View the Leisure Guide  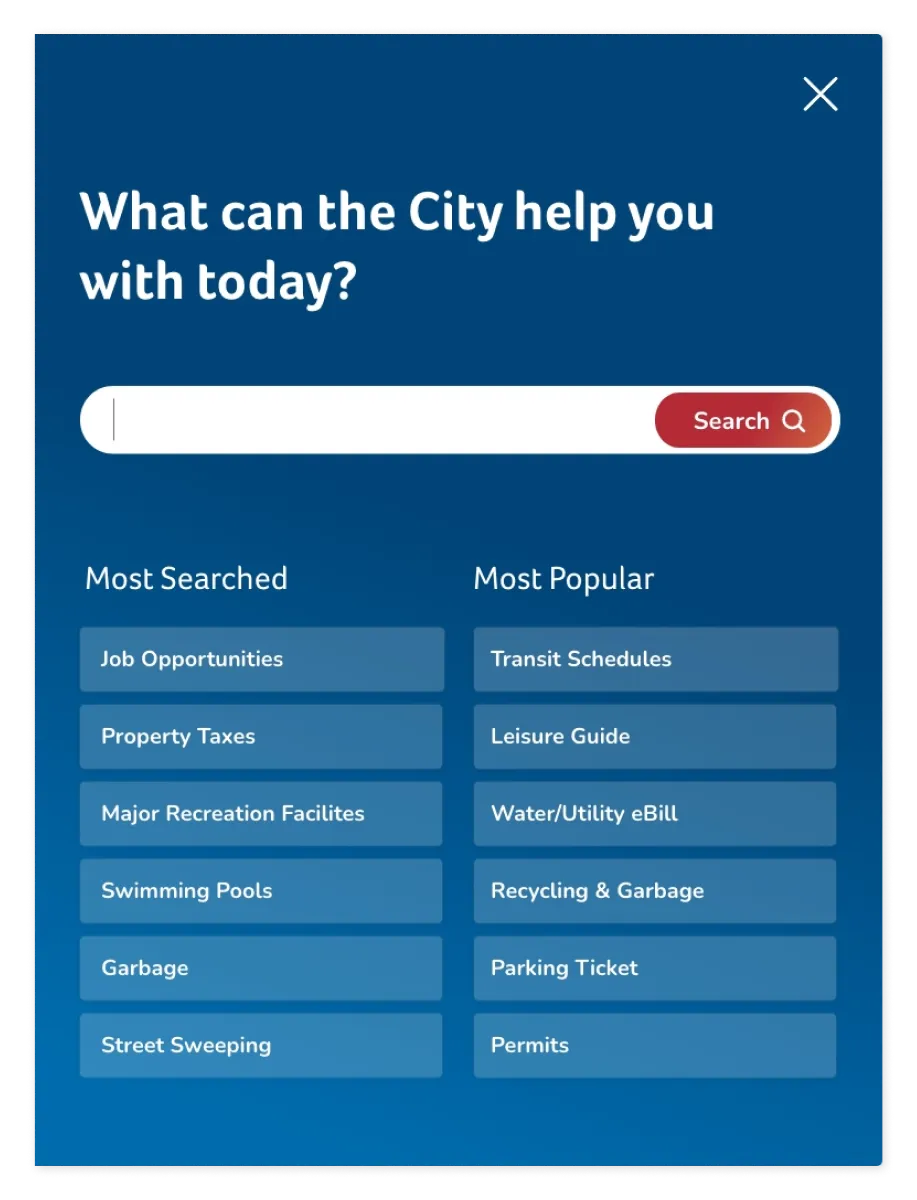[655, 737]
